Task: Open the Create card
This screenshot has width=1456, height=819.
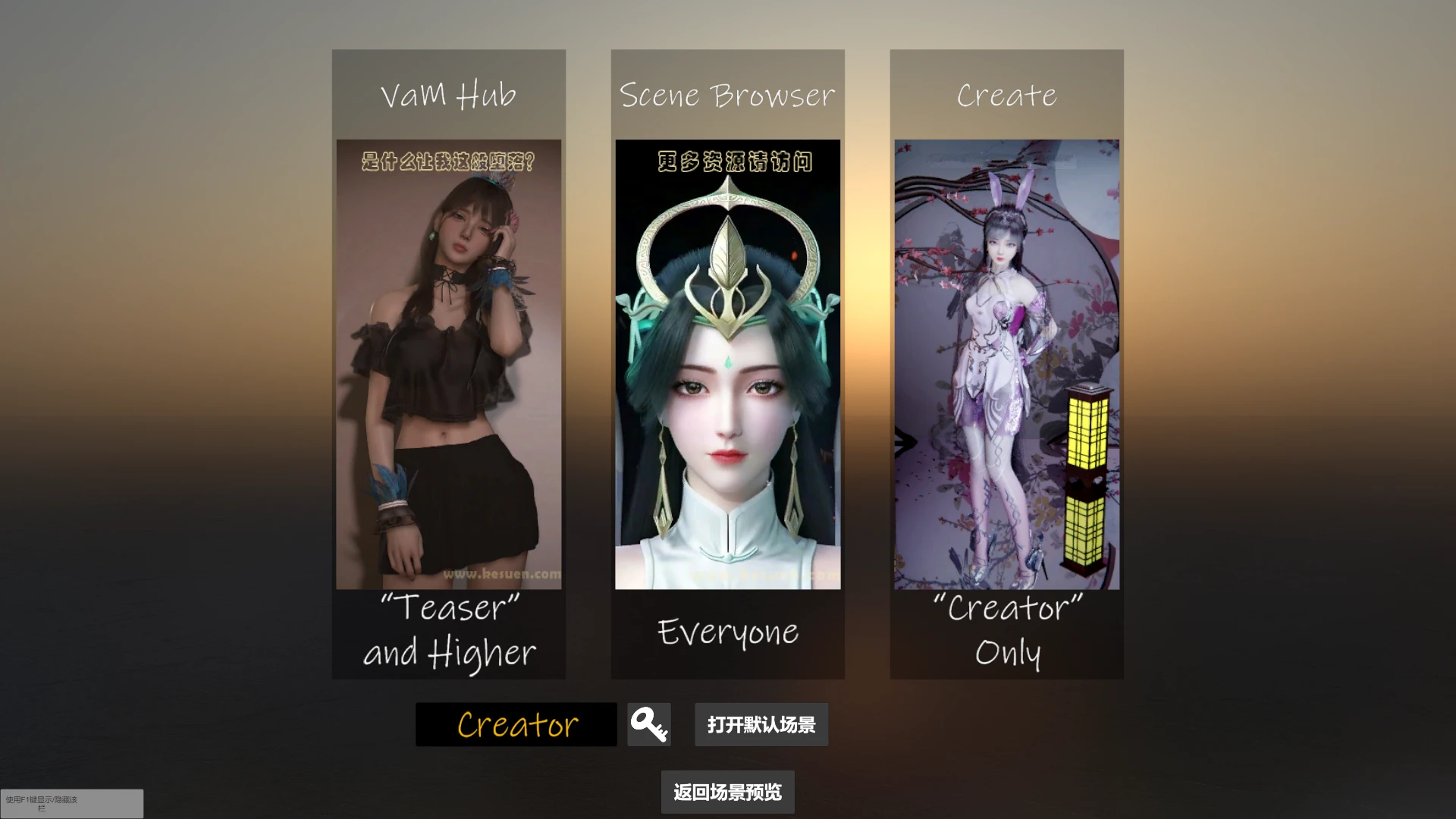Action: coord(1006,364)
